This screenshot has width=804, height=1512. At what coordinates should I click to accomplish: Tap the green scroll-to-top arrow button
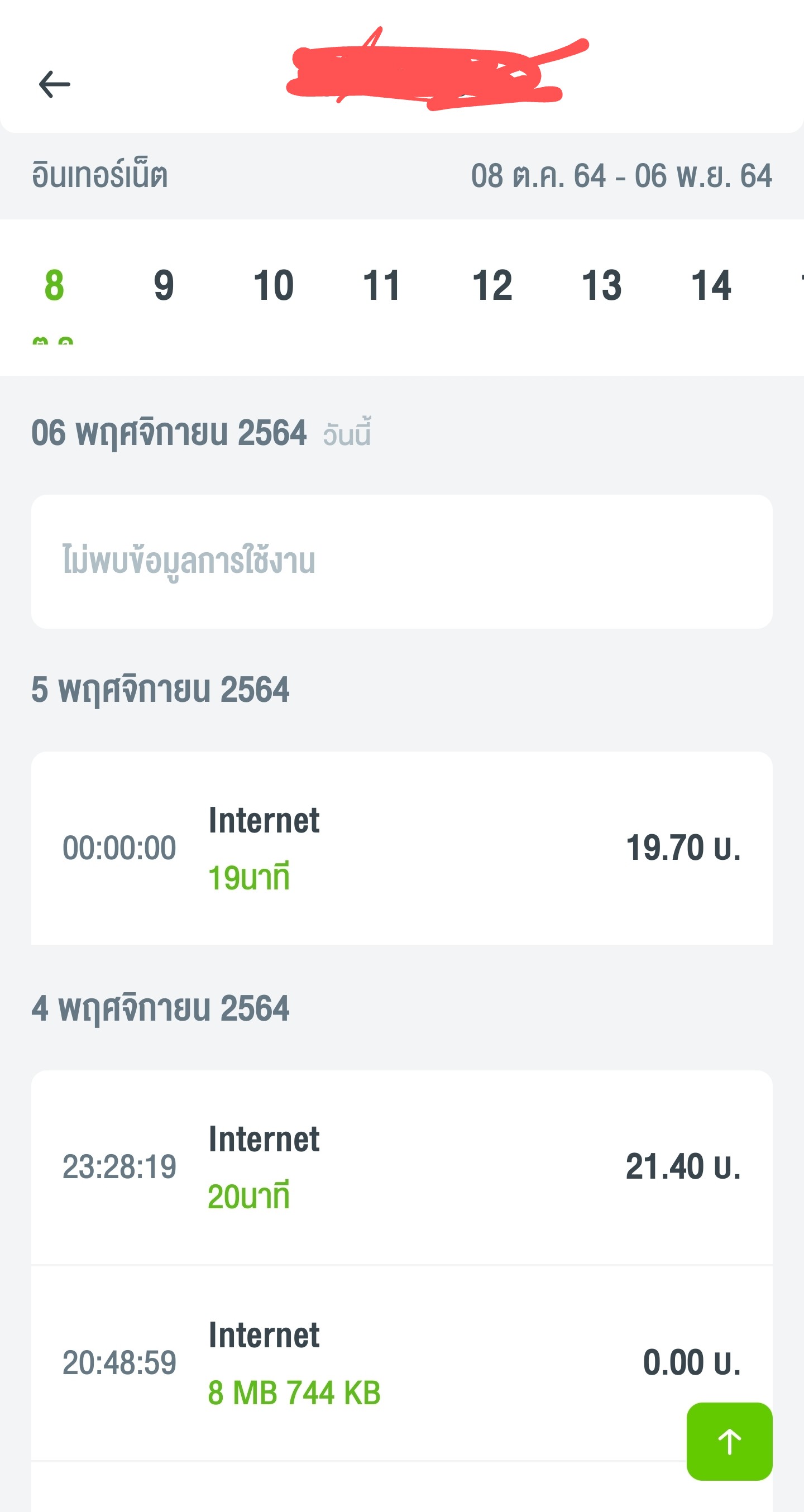[730, 1442]
